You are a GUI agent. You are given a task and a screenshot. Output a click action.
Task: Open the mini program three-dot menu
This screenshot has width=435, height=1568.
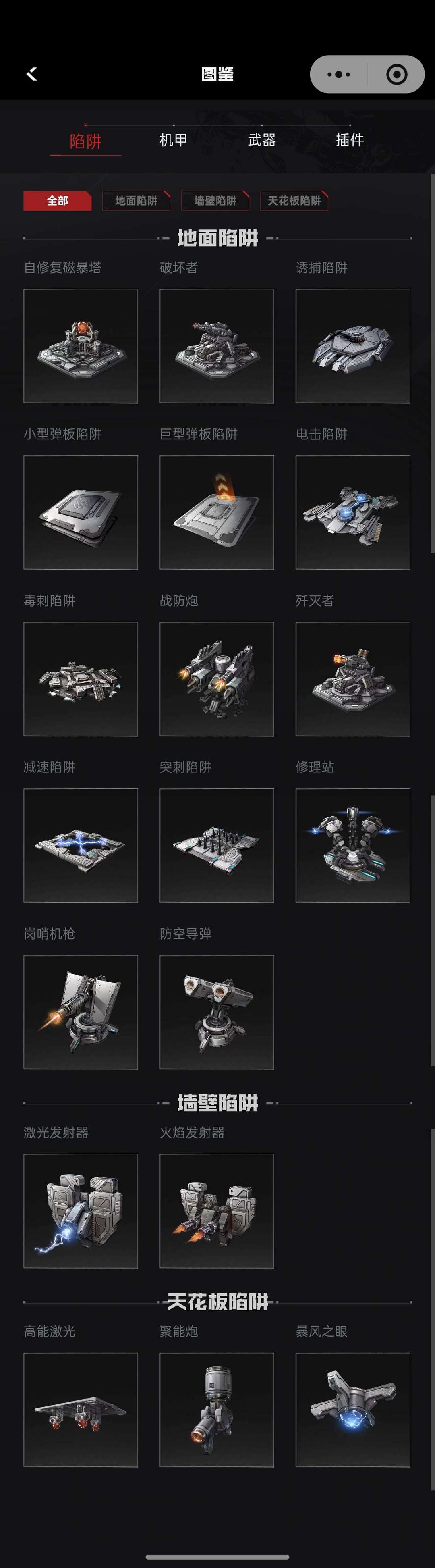pos(339,74)
